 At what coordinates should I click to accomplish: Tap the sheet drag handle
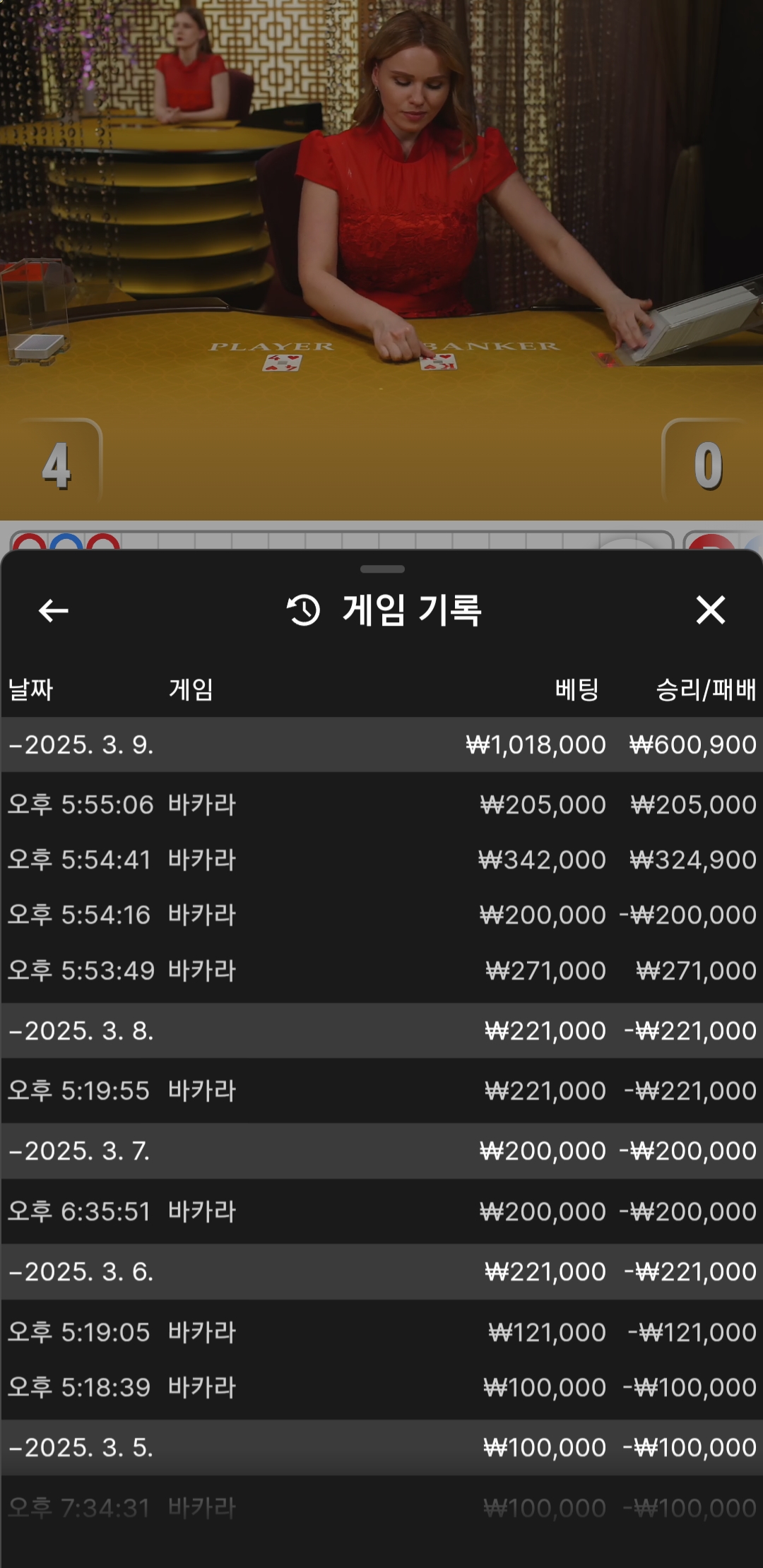[x=382, y=569]
